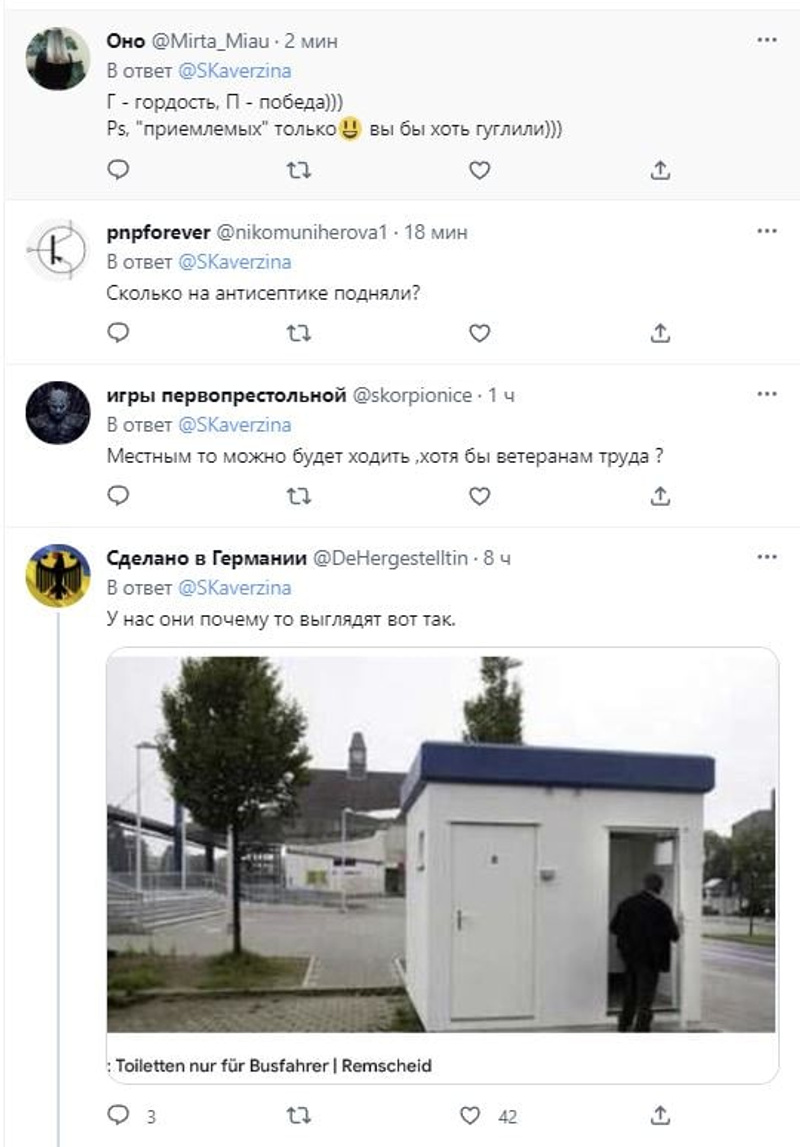Screen dimensions: 800x1147
Task: Open @SKaverzina mention in Оно's reply
Action: pyautogui.click(x=234, y=71)
